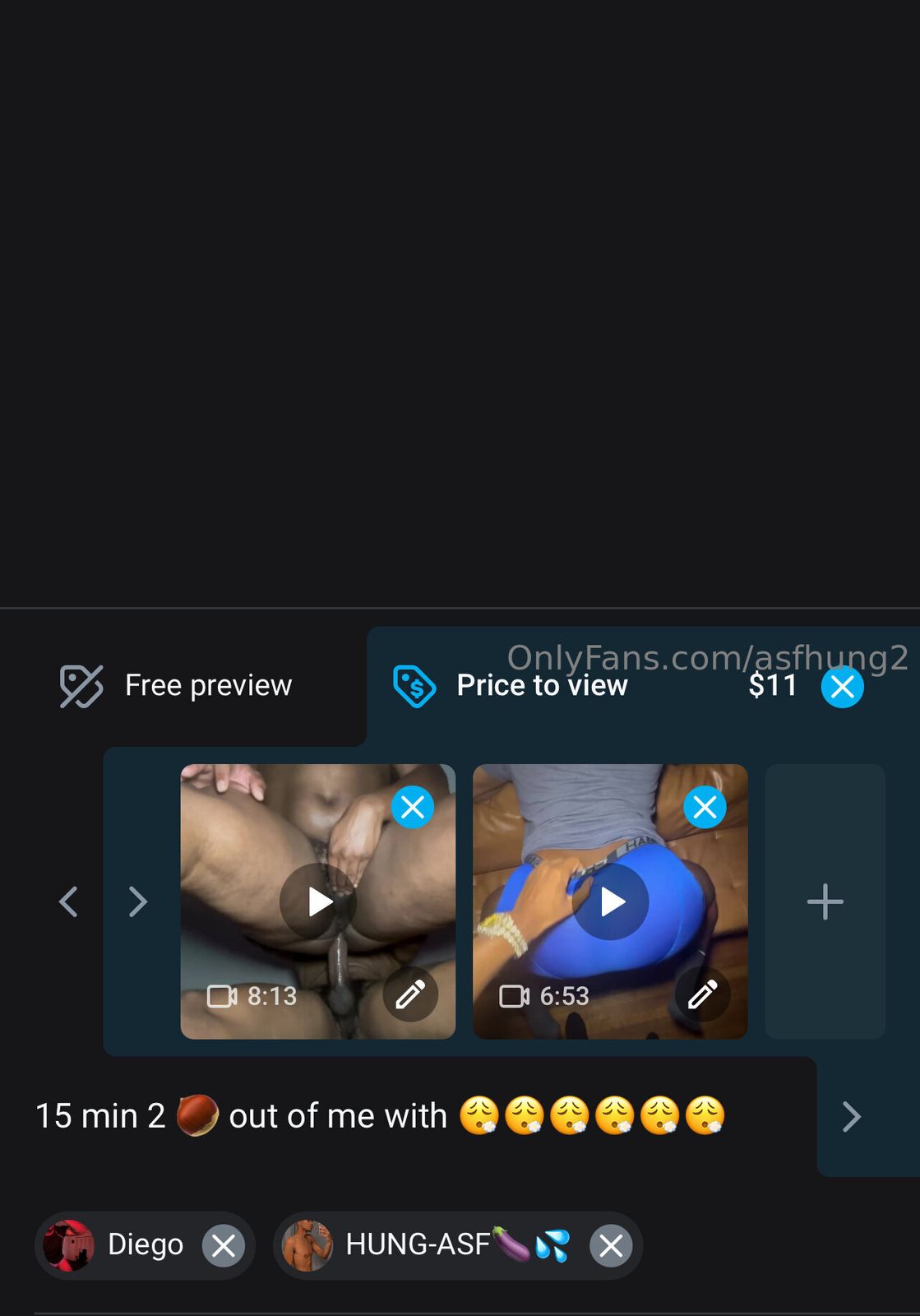Move media left with the left arrow
Viewport: 920px width, 1316px height.
[69, 901]
